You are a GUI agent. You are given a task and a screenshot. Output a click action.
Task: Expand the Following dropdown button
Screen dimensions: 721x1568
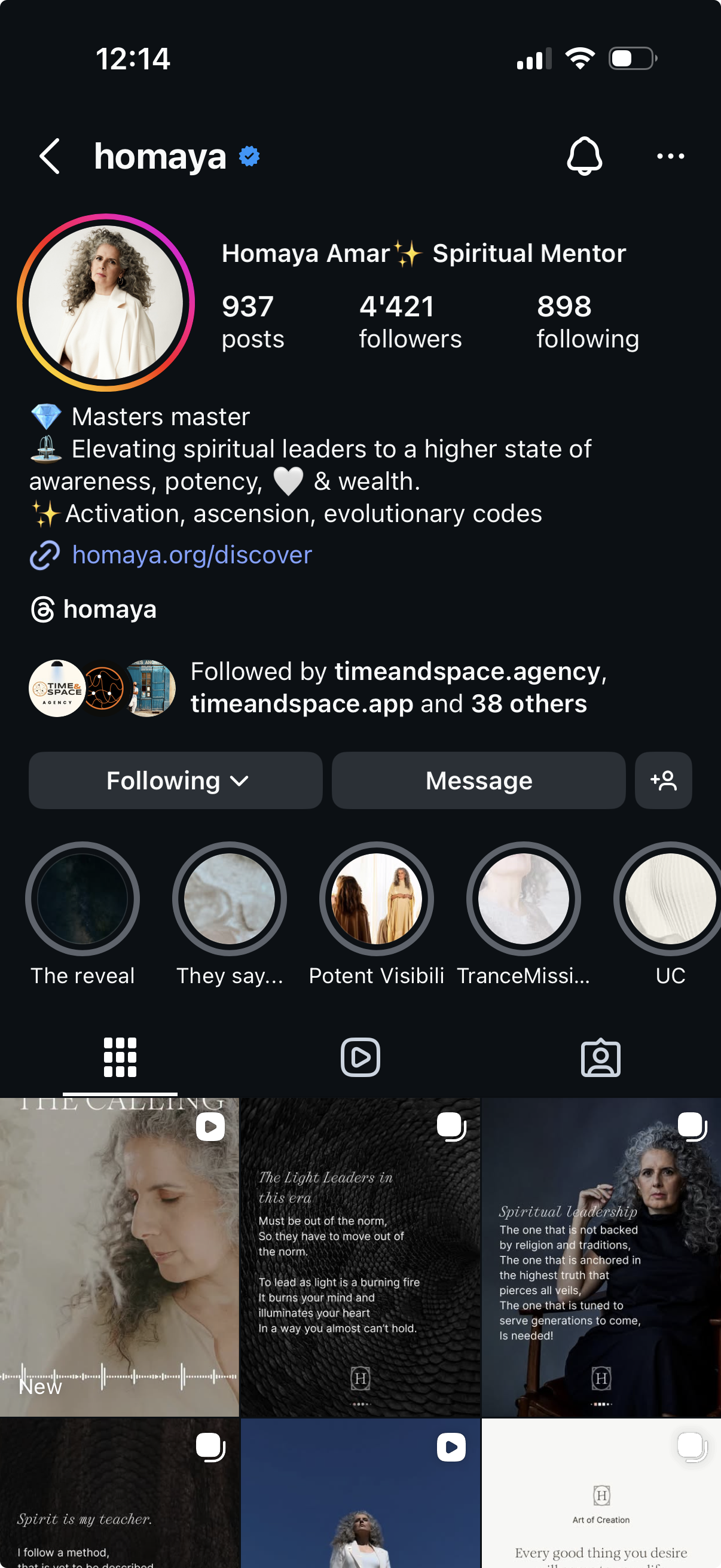click(175, 780)
